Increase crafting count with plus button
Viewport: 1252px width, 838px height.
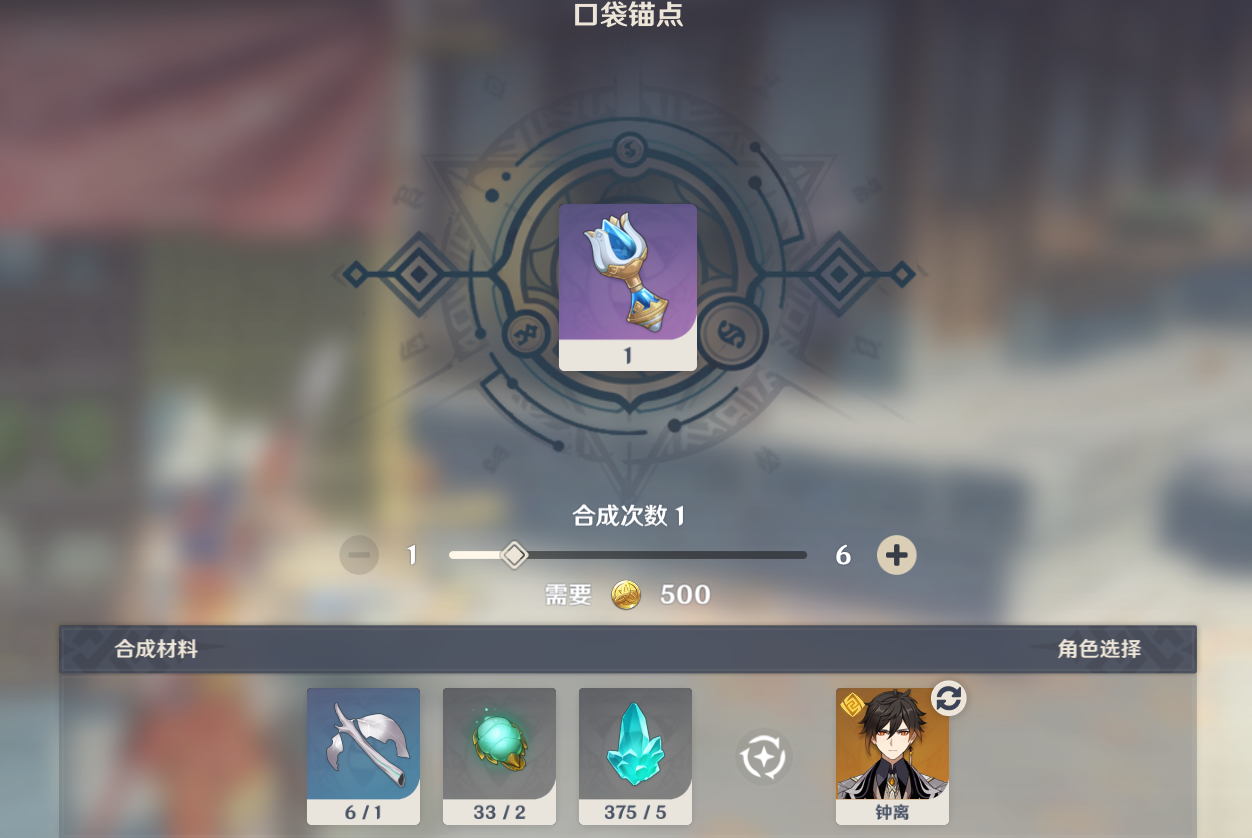[x=896, y=555]
